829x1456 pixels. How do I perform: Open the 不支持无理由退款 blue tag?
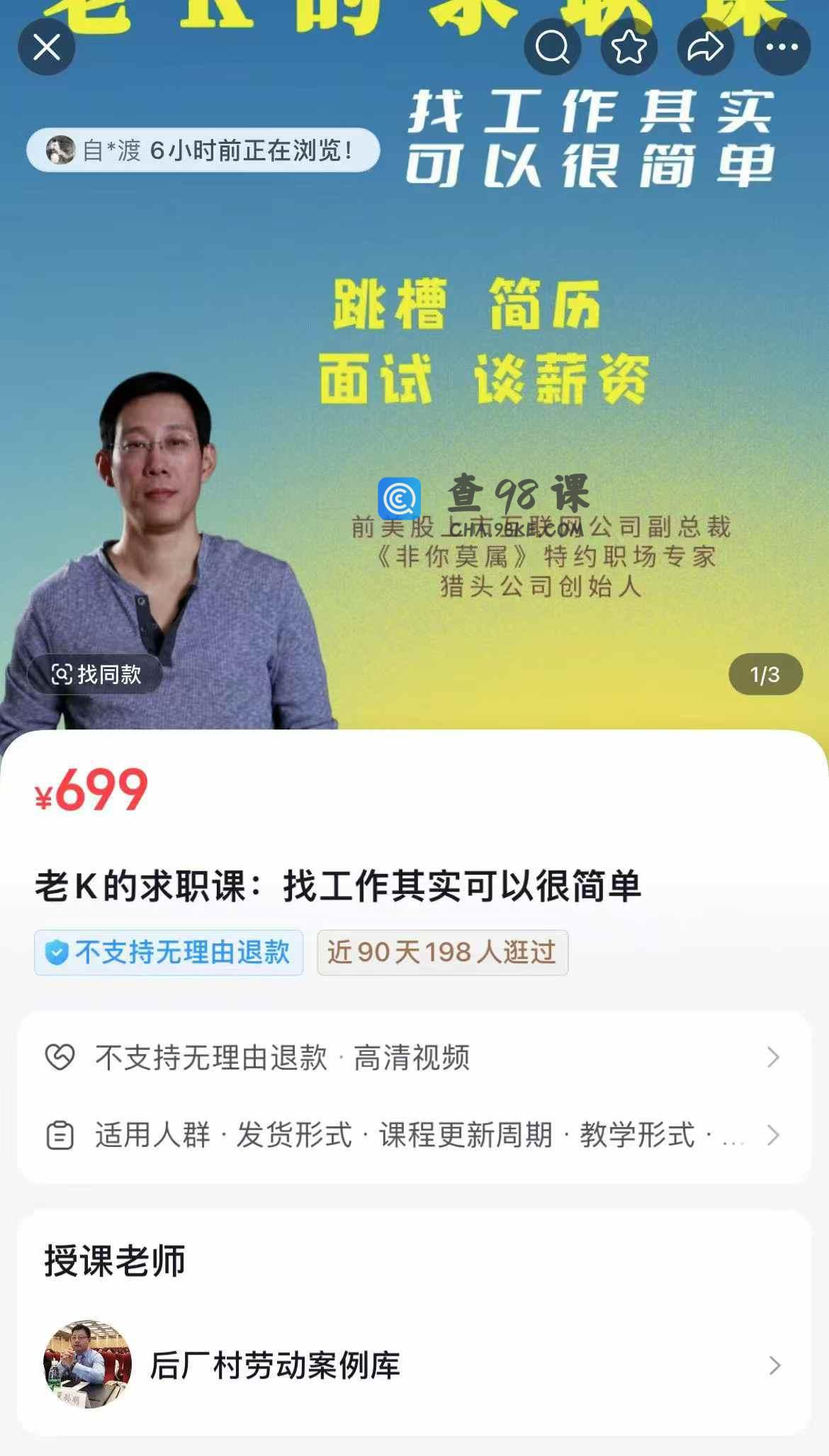pyautogui.click(x=169, y=952)
